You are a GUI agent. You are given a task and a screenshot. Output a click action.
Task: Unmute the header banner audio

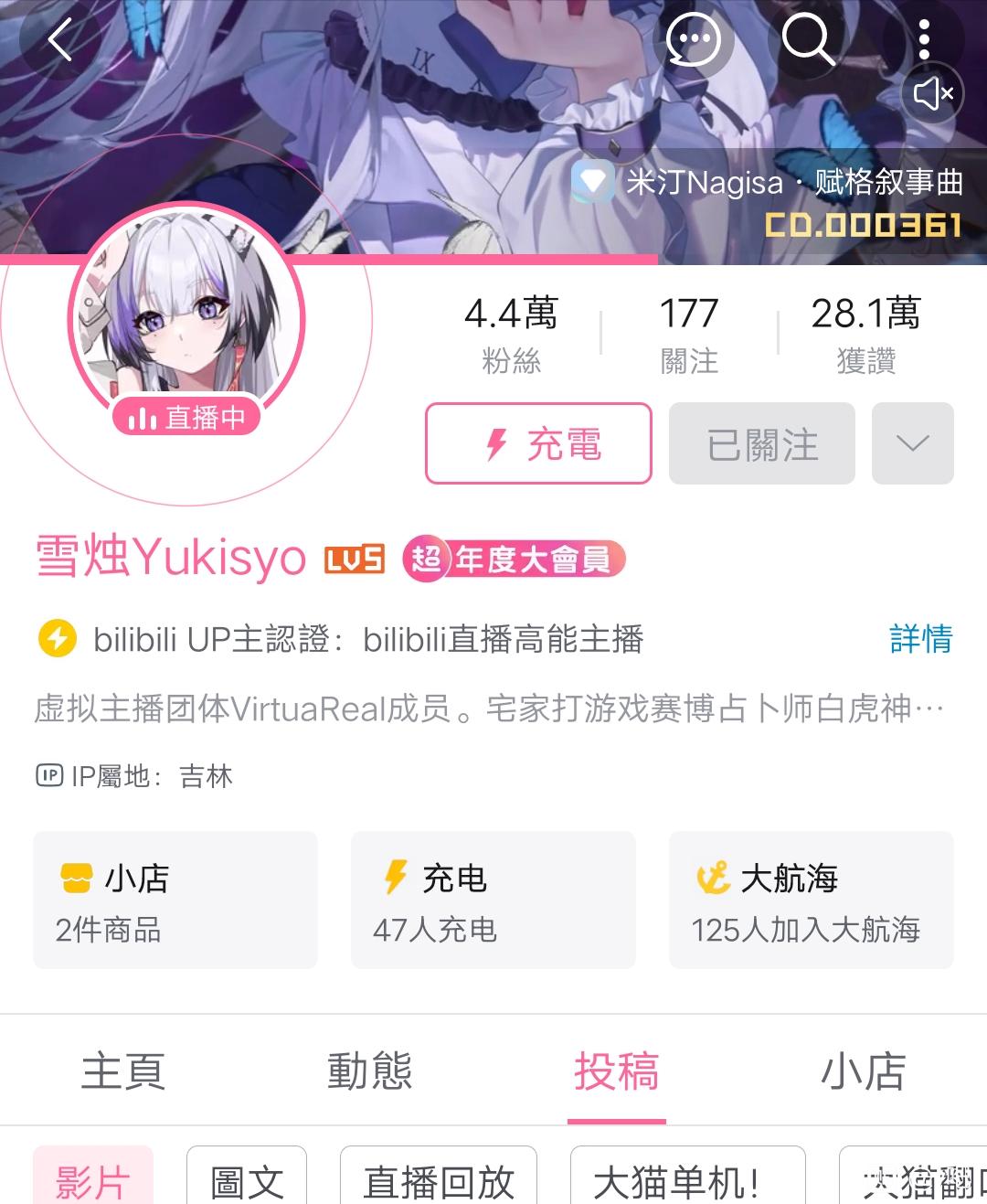pos(933,93)
